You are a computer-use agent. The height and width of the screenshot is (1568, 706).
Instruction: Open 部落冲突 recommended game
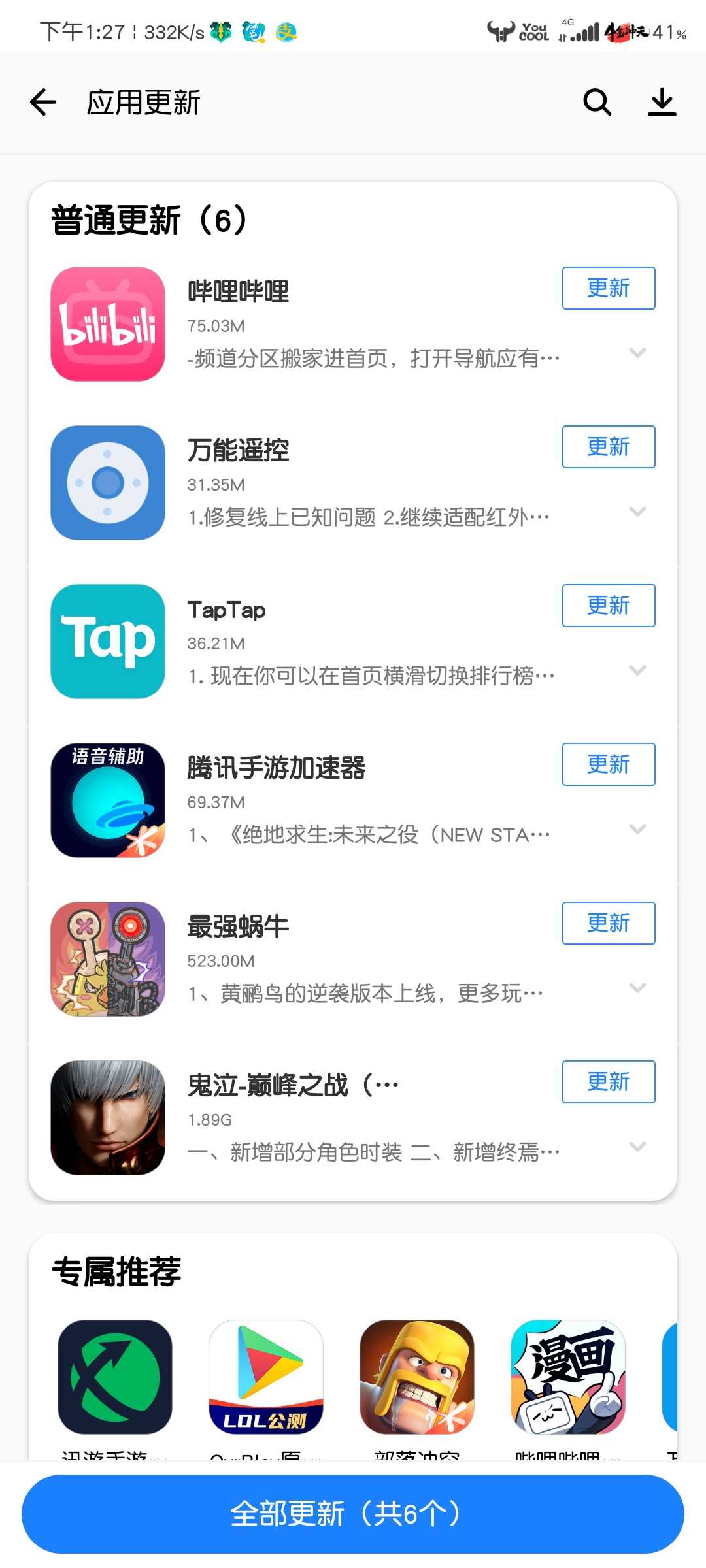click(x=417, y=1377)
